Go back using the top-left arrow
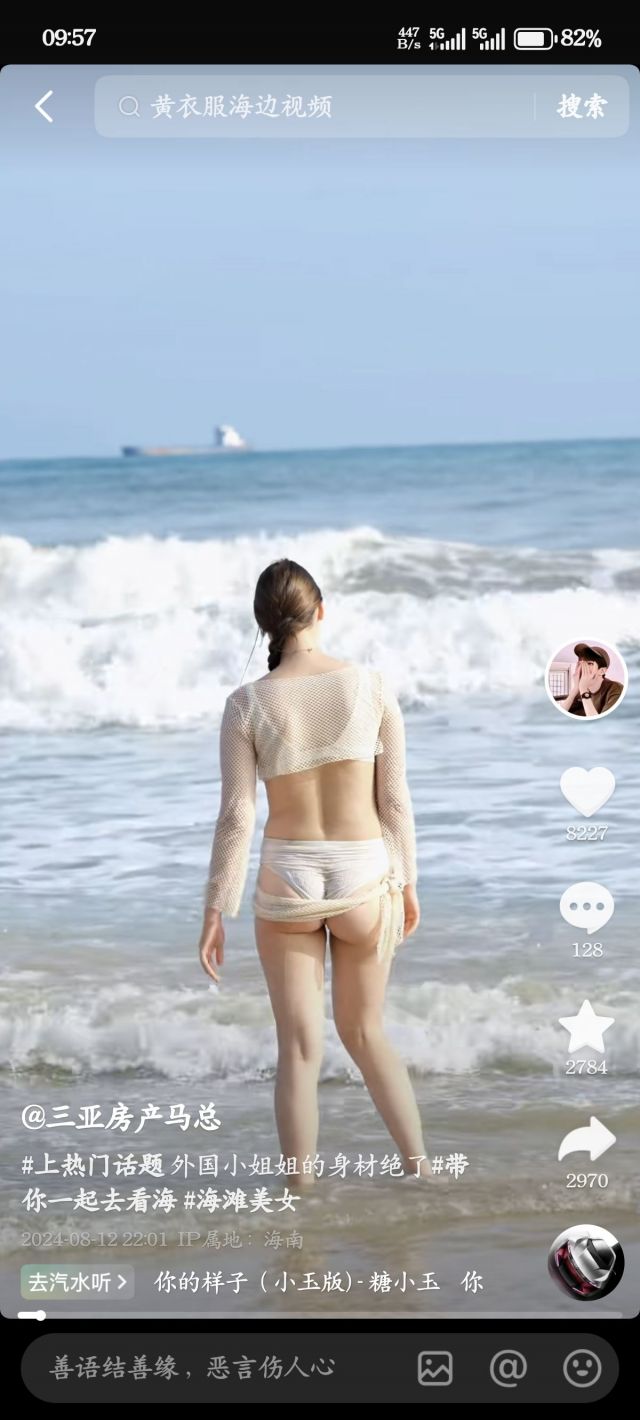This screenshot has width=640, height=1420. (44, 107)
